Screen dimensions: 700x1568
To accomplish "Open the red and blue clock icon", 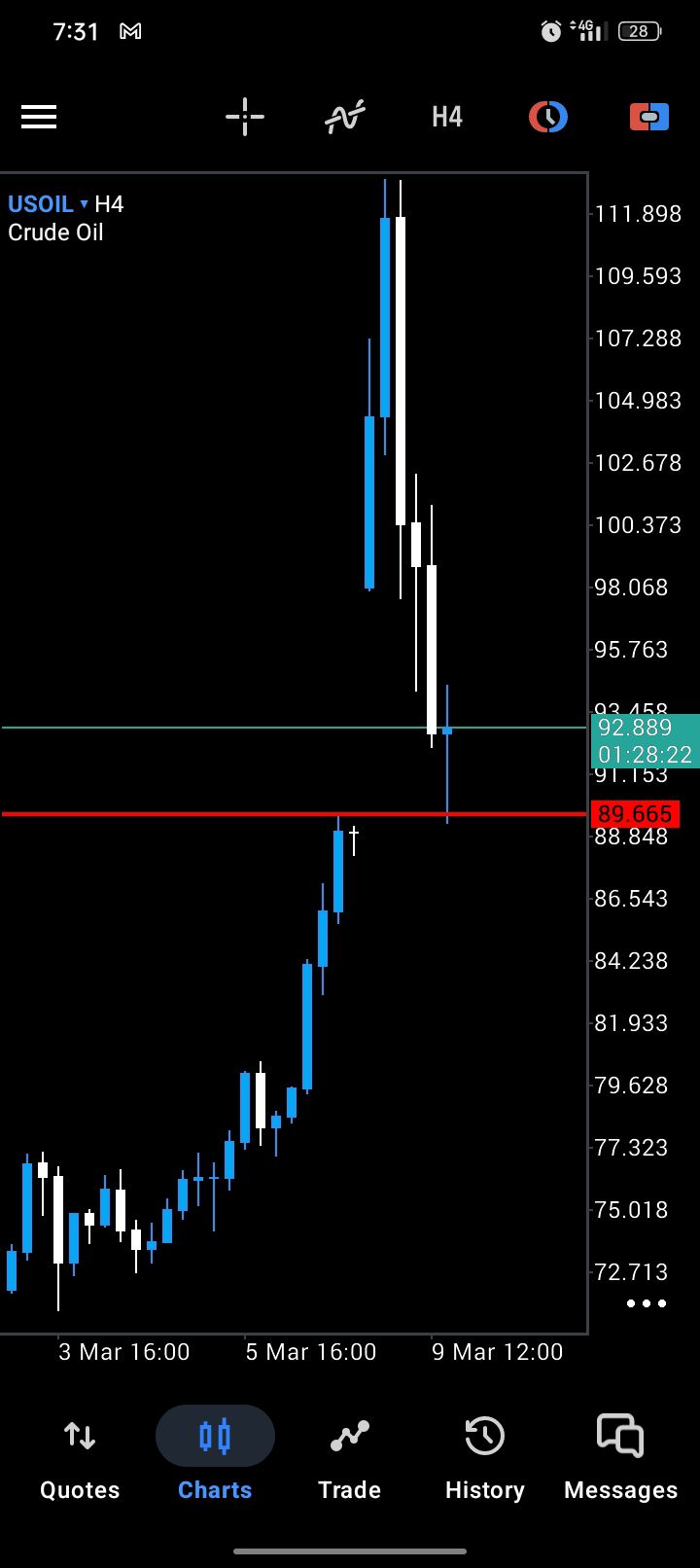I will (x=548, y=118).
